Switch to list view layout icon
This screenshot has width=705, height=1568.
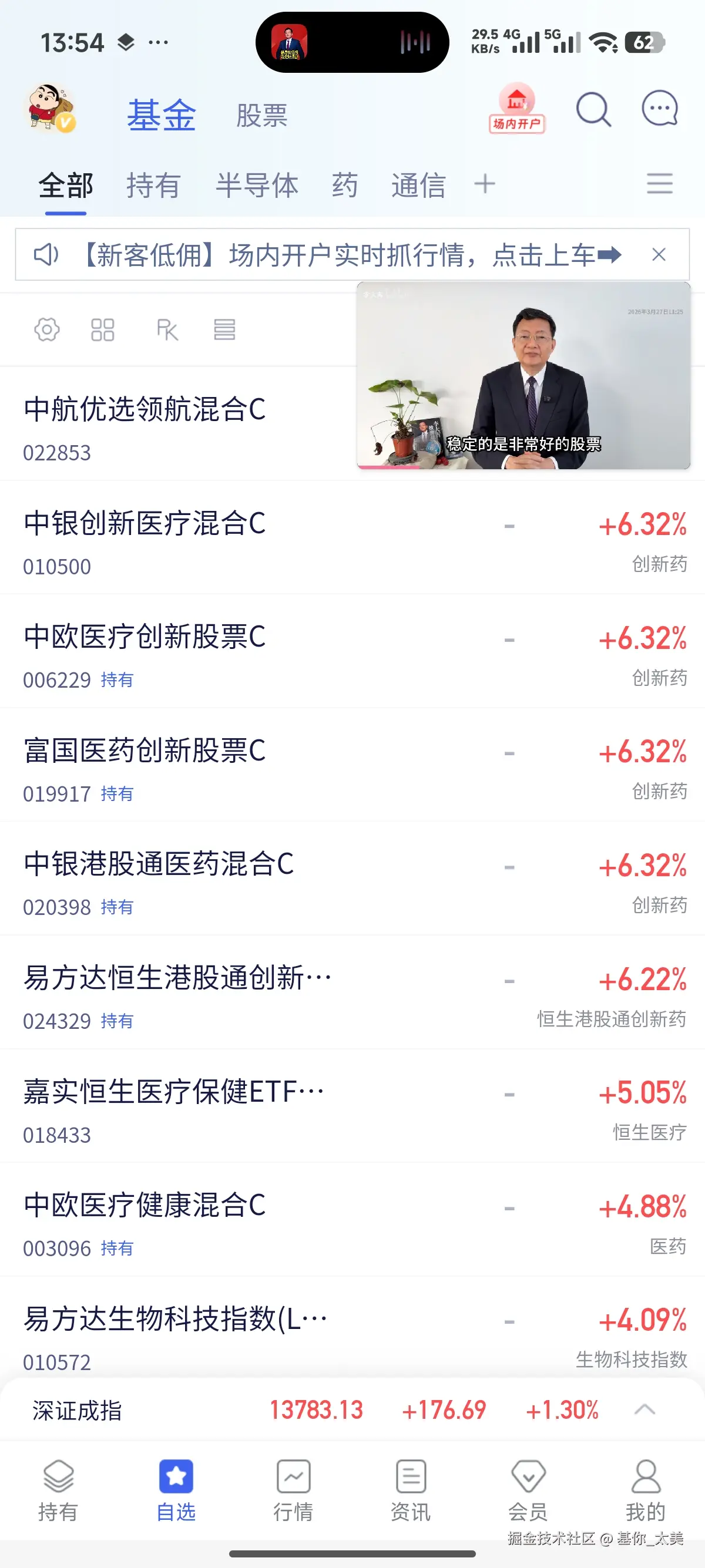tap(225, 329)
